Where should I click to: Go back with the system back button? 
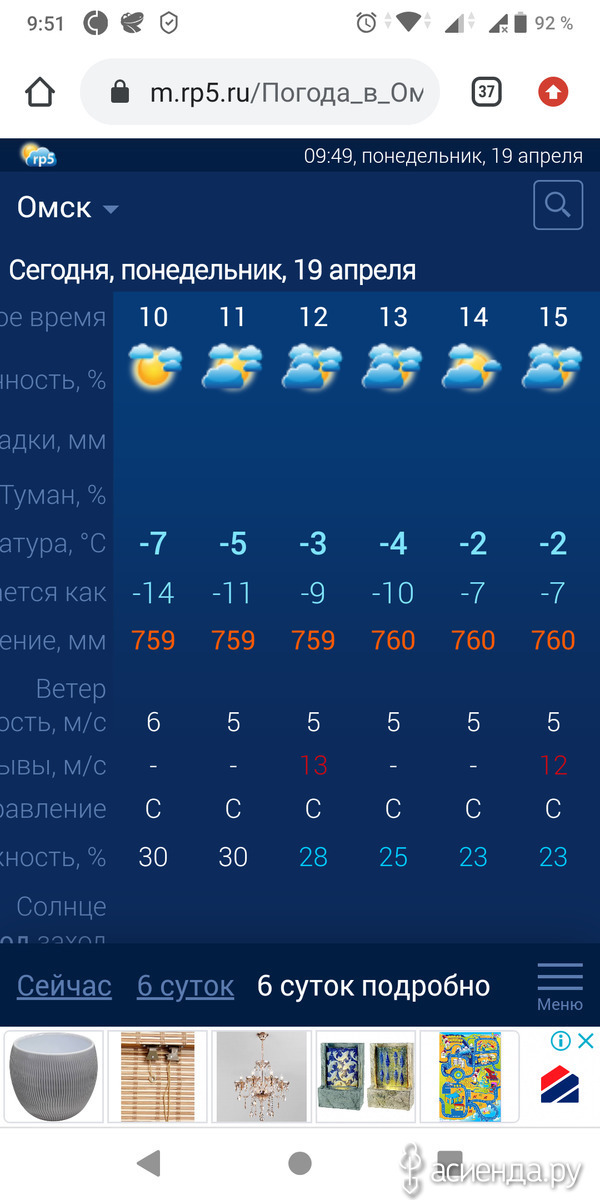(149, 1162)
